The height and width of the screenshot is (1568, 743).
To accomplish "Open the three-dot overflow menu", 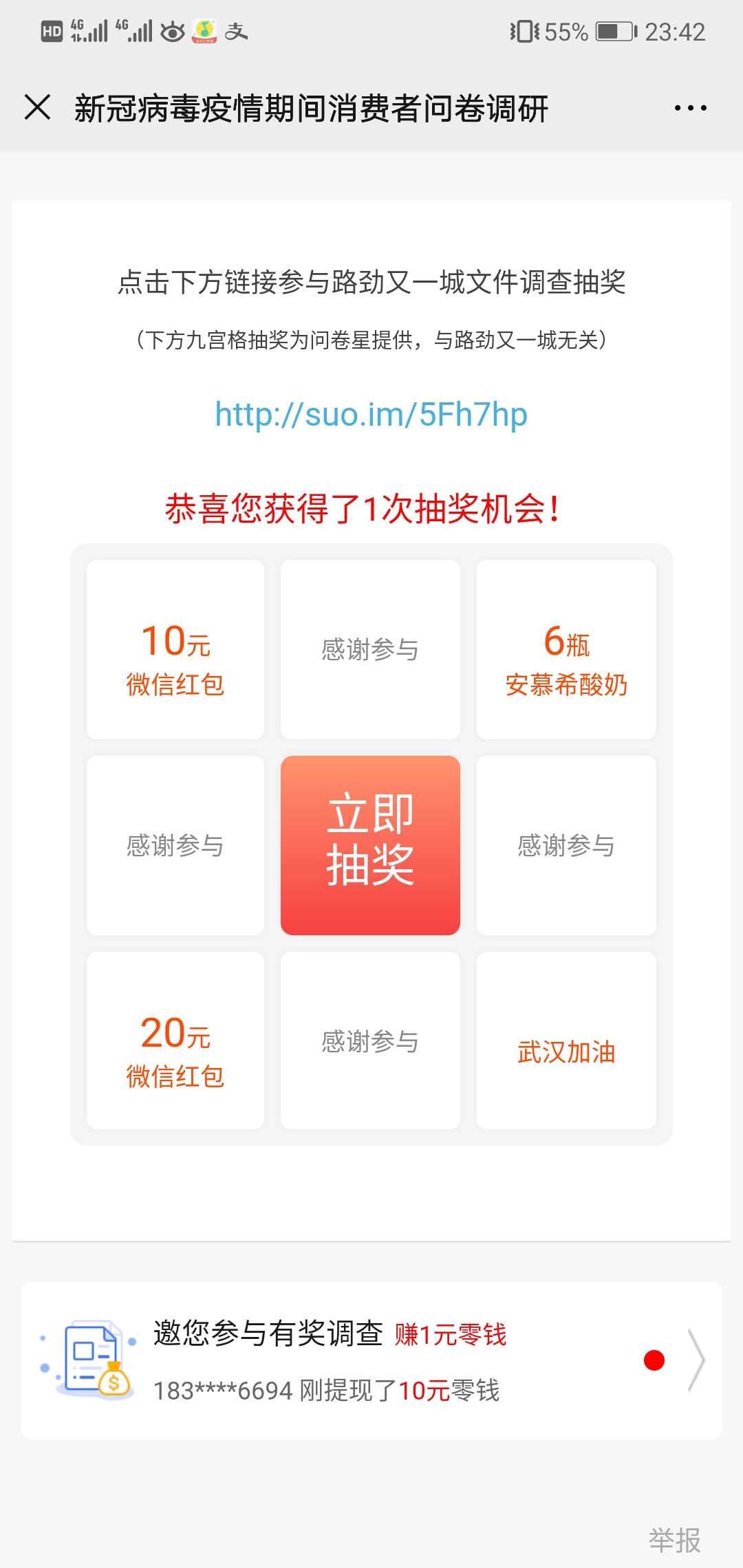I will [x=690, y=108].
